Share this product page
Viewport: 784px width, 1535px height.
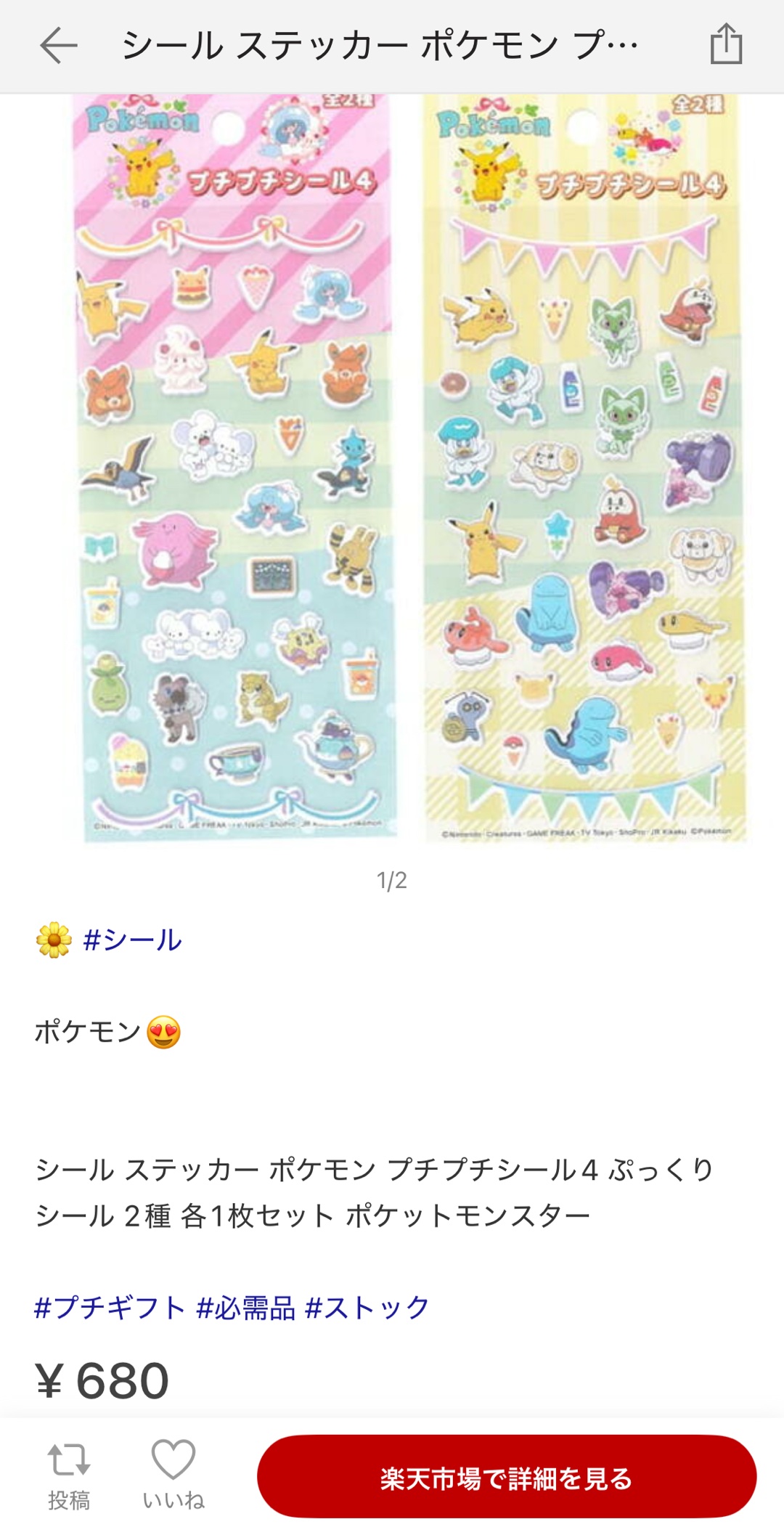[726, 45]
